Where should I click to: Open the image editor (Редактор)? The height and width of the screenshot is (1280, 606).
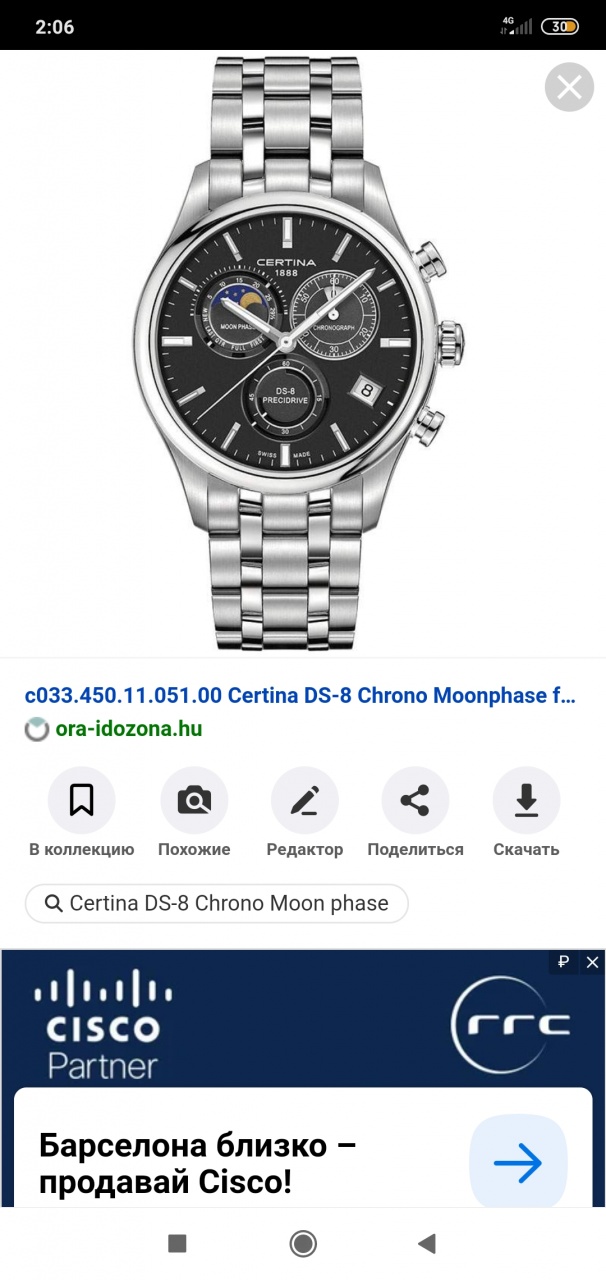304,800
